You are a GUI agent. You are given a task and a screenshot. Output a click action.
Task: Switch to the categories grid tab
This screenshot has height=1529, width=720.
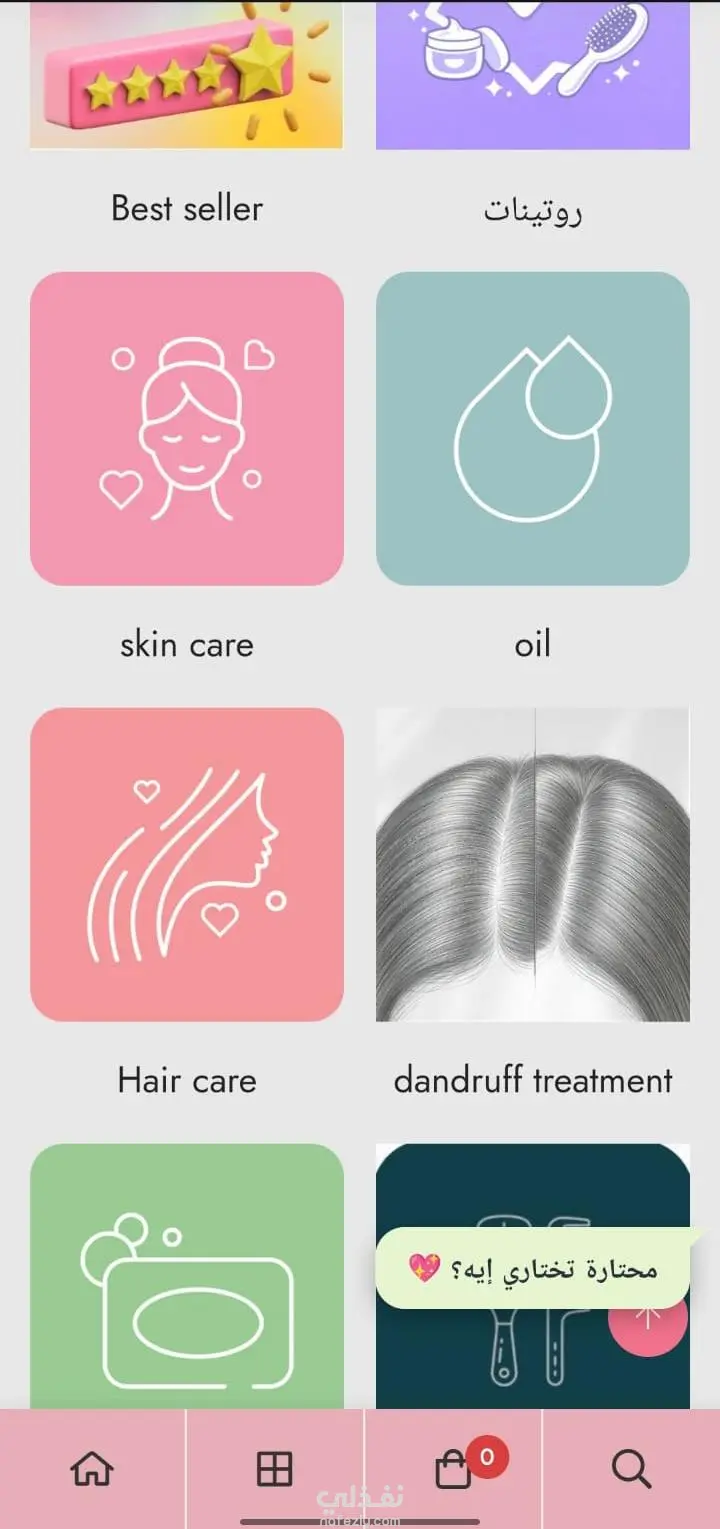(274, 1469)
